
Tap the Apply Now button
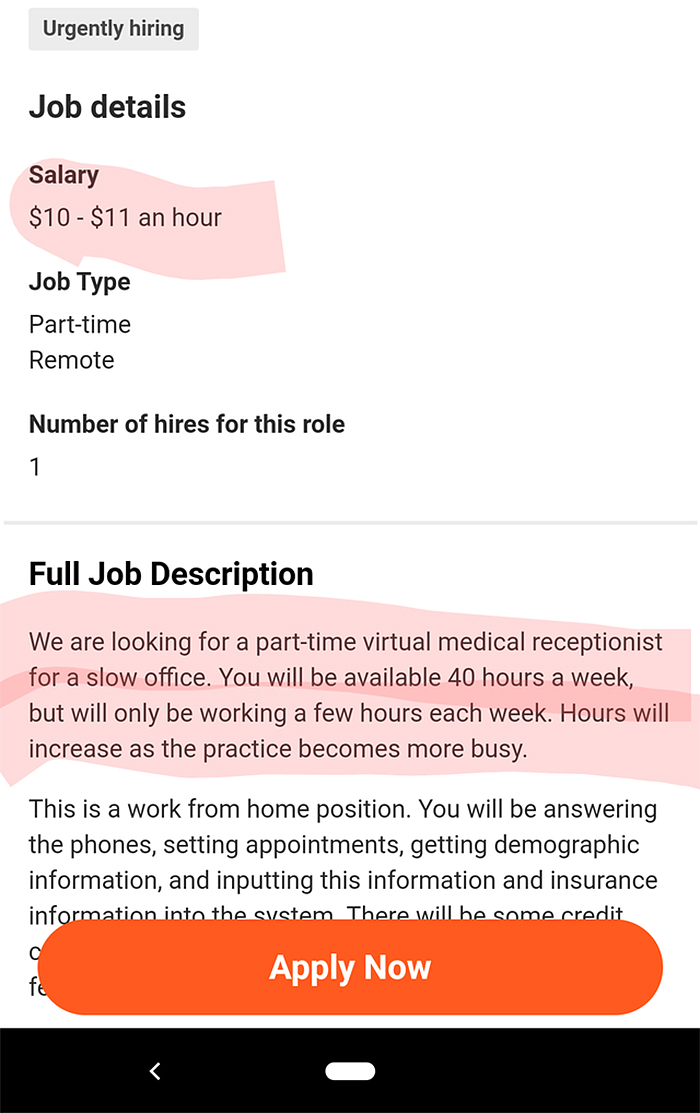point(350,967)
